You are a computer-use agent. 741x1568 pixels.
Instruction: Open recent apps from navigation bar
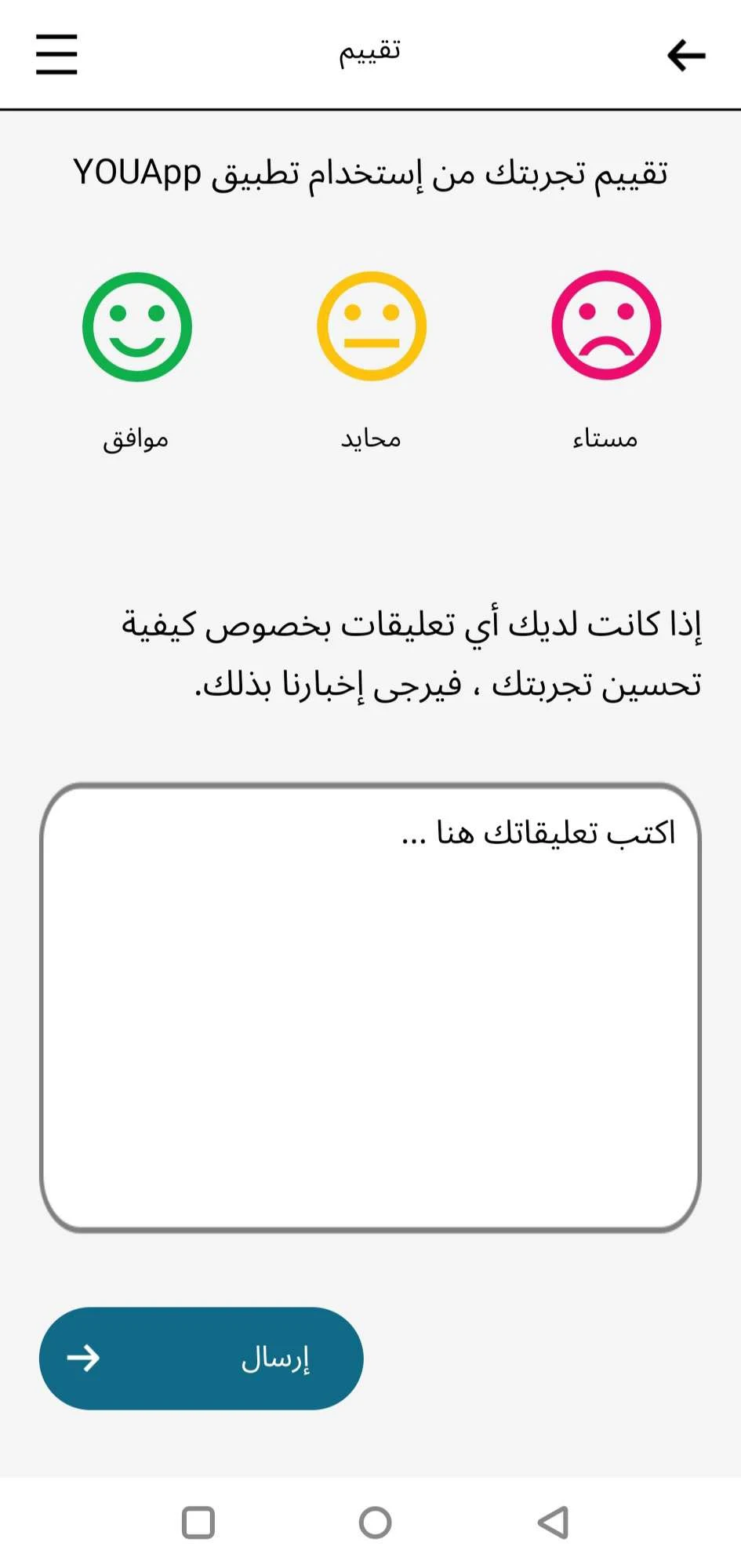point(198,1523)
